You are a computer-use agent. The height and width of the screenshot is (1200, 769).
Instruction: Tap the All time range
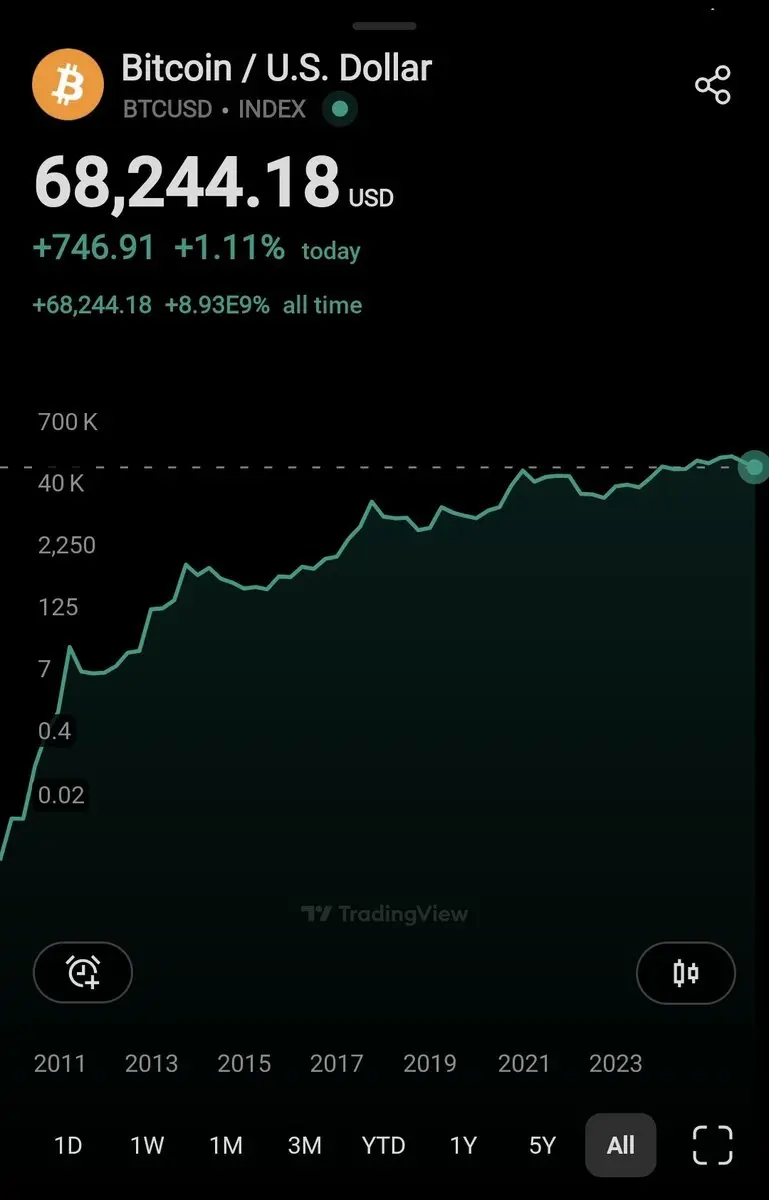620,1145
